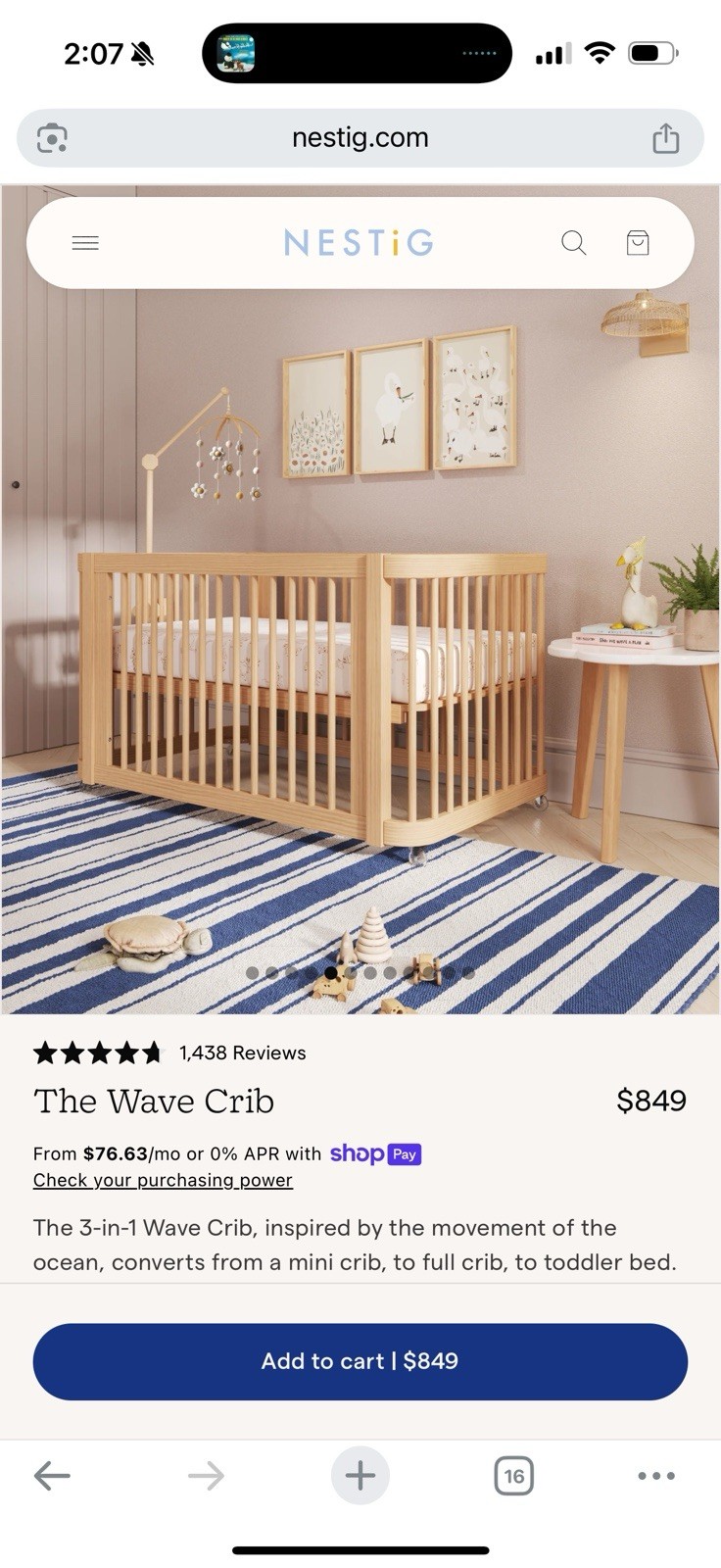This screenshot has width=721, height=1568.
Task: Open a new browser tab
Action: coord(360,1475)
